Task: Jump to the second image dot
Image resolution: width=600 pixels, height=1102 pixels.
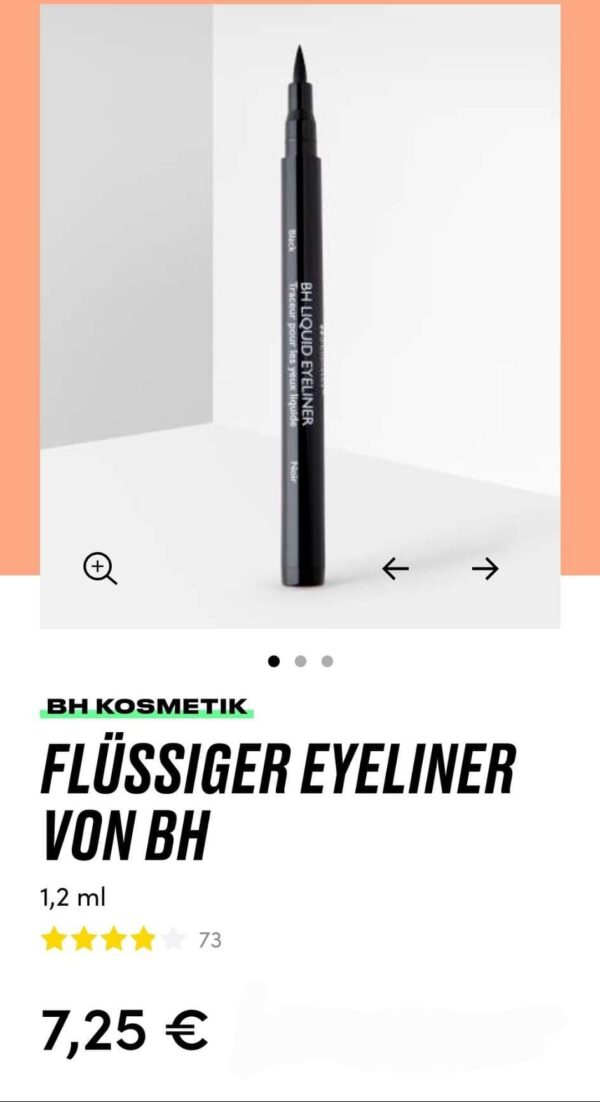Action: 300,661
